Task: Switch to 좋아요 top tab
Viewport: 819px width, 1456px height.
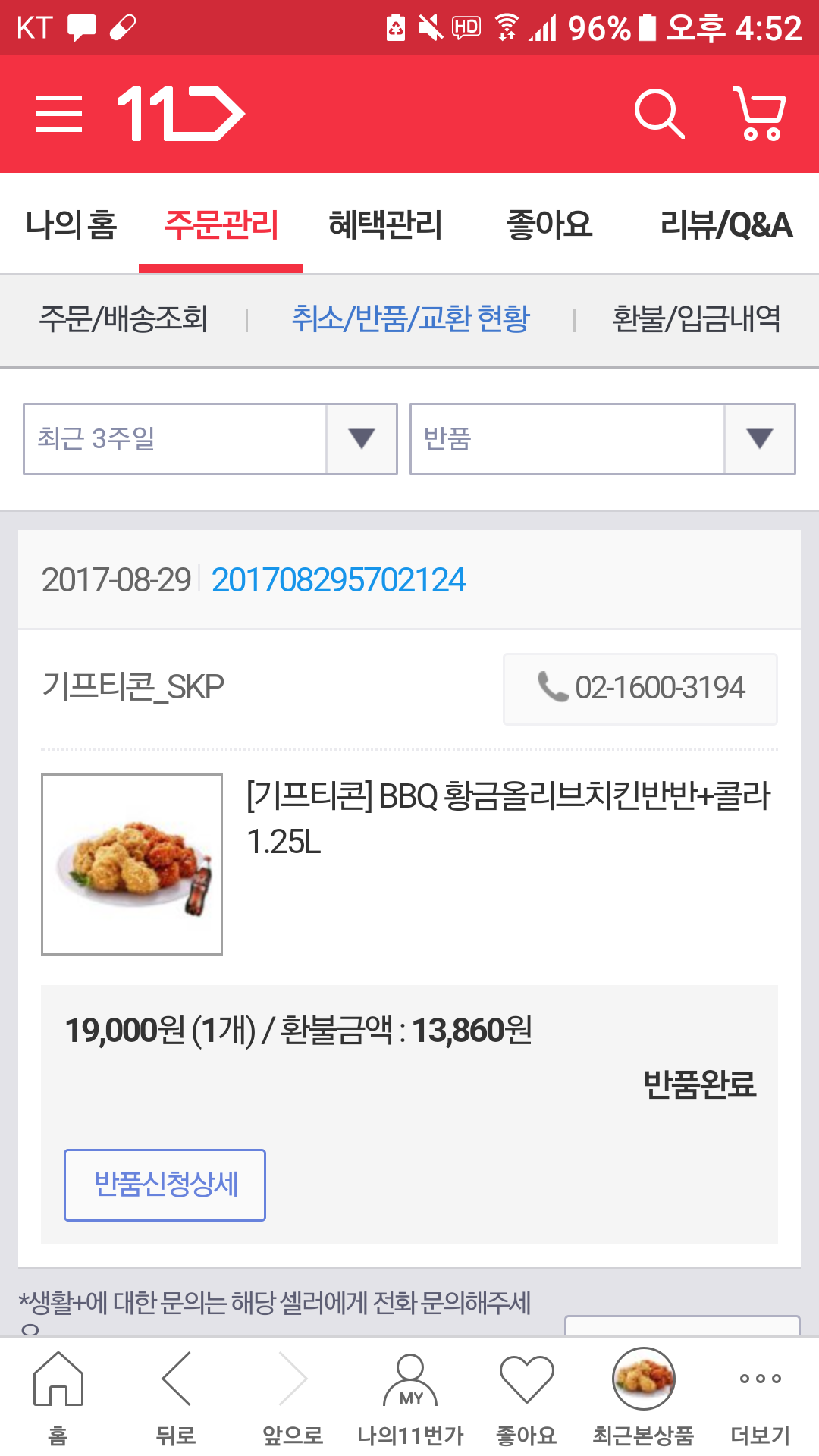Action: [549, 225]
